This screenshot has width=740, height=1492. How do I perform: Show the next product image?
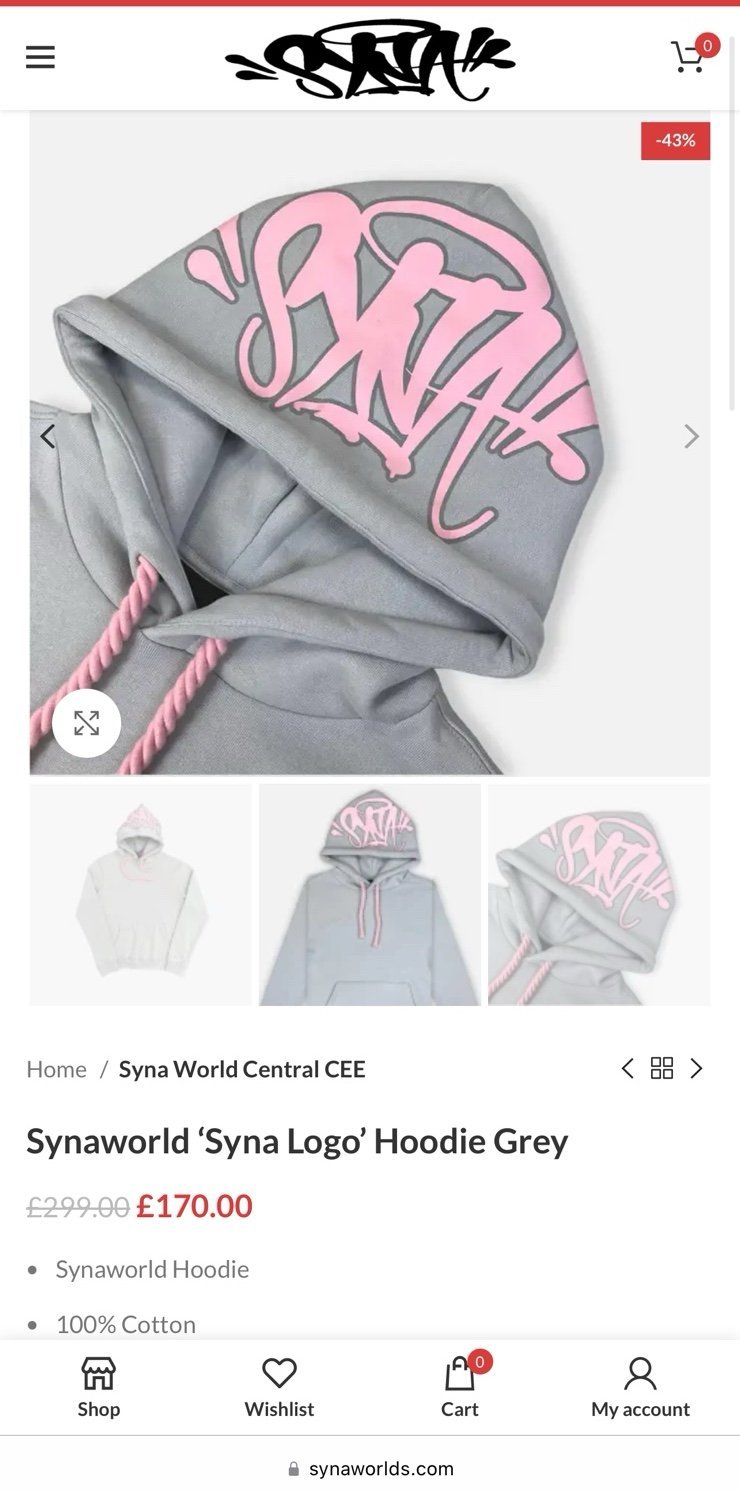coord(691,436)
